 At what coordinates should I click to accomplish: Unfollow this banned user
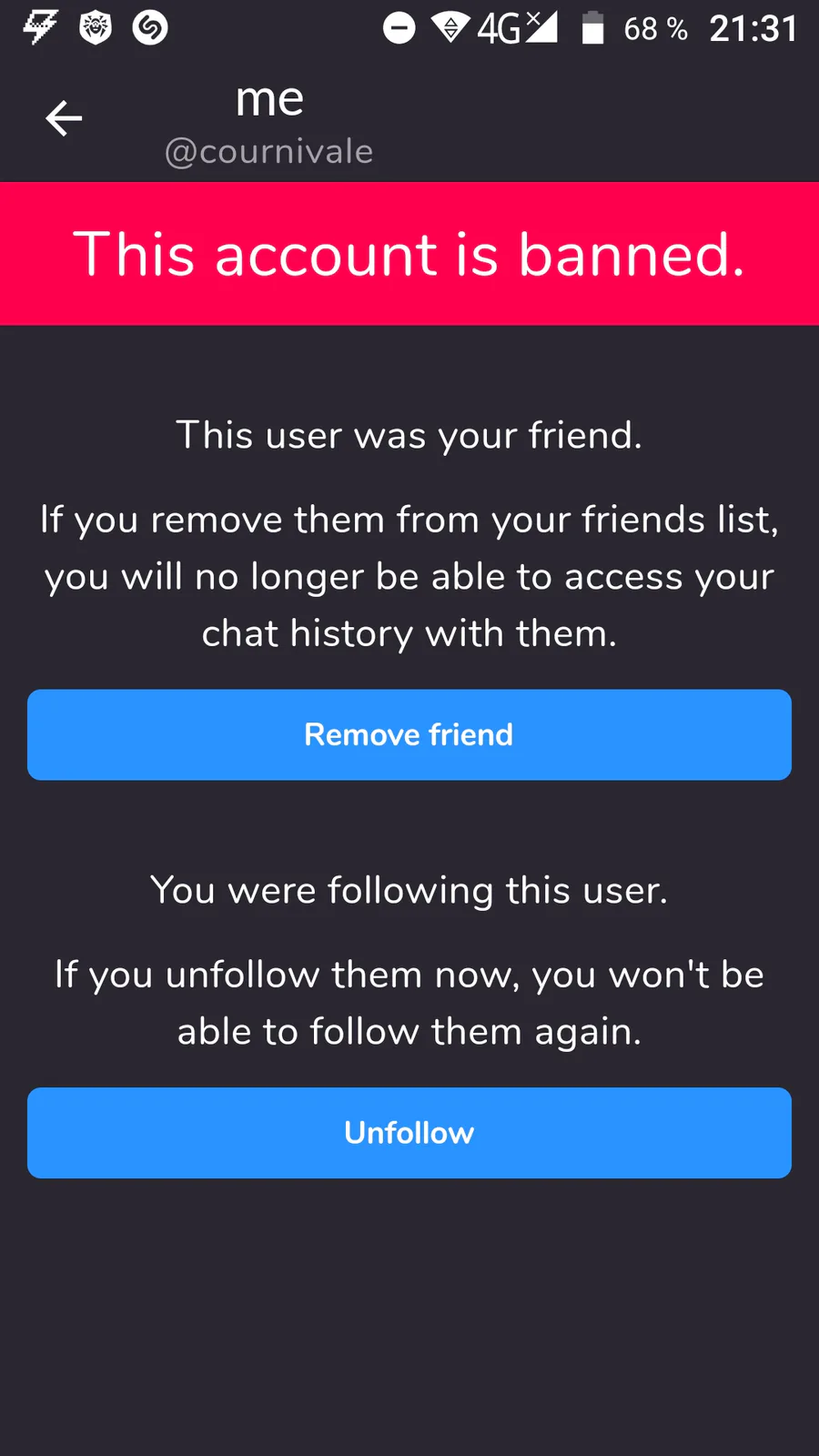point(409,1133)
